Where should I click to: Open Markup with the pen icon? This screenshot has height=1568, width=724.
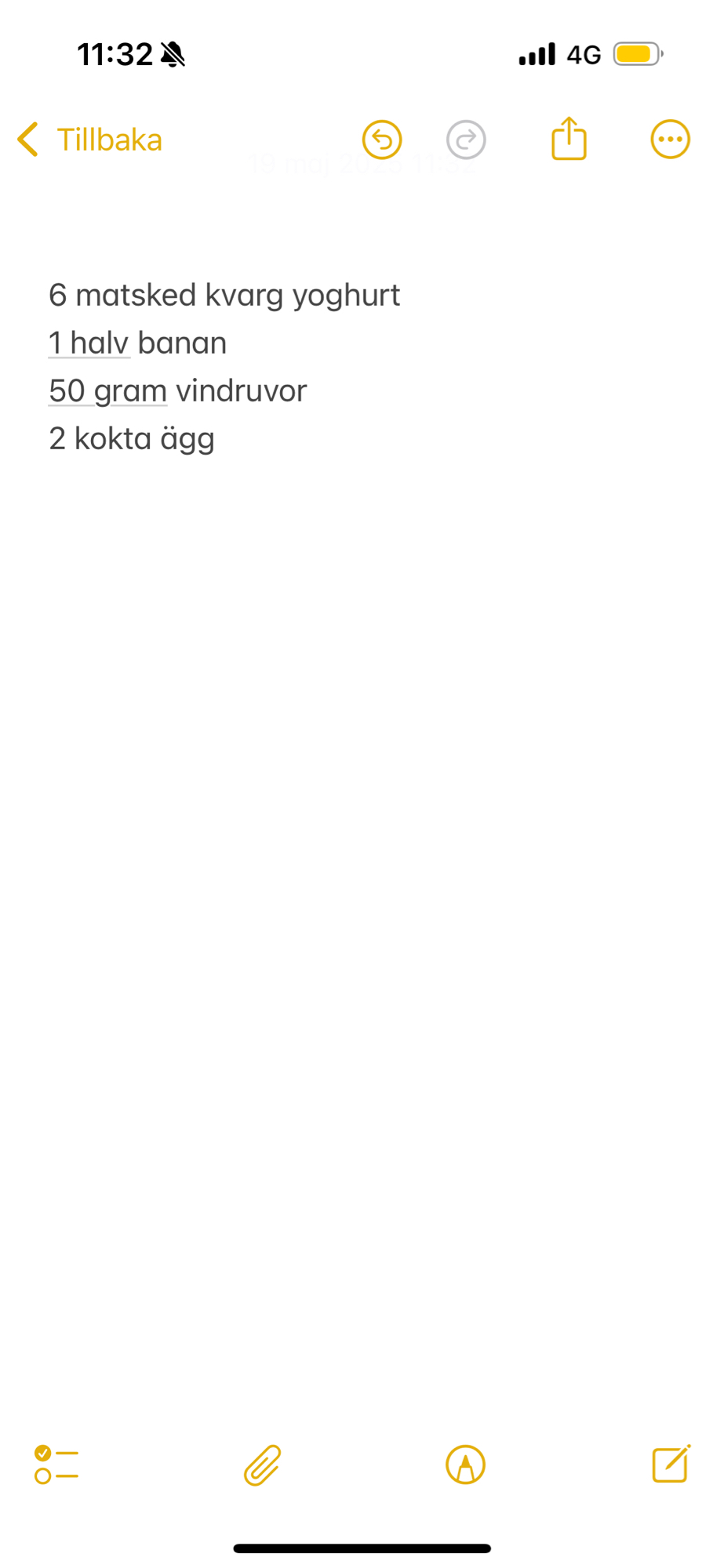465,1465
